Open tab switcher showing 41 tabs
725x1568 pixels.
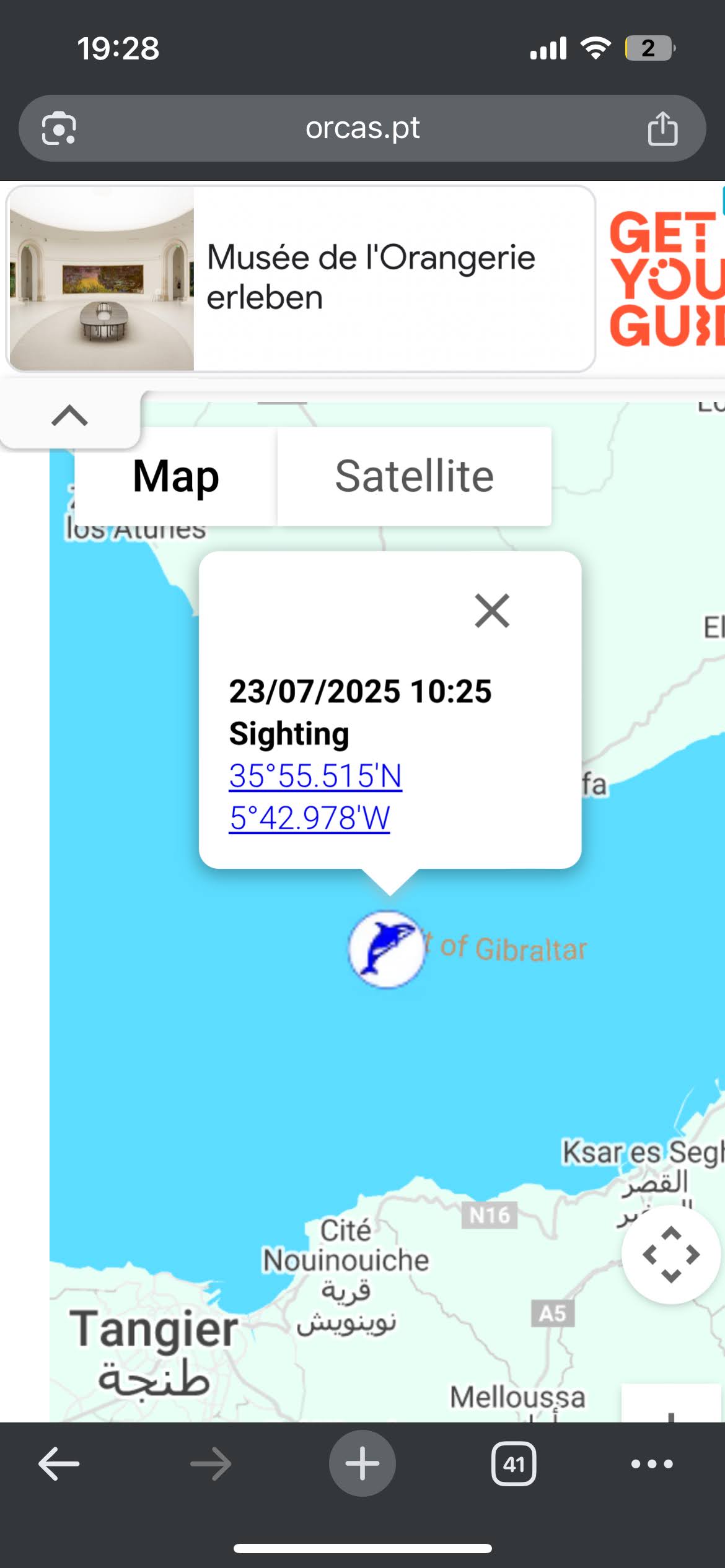click(514, 1464)
